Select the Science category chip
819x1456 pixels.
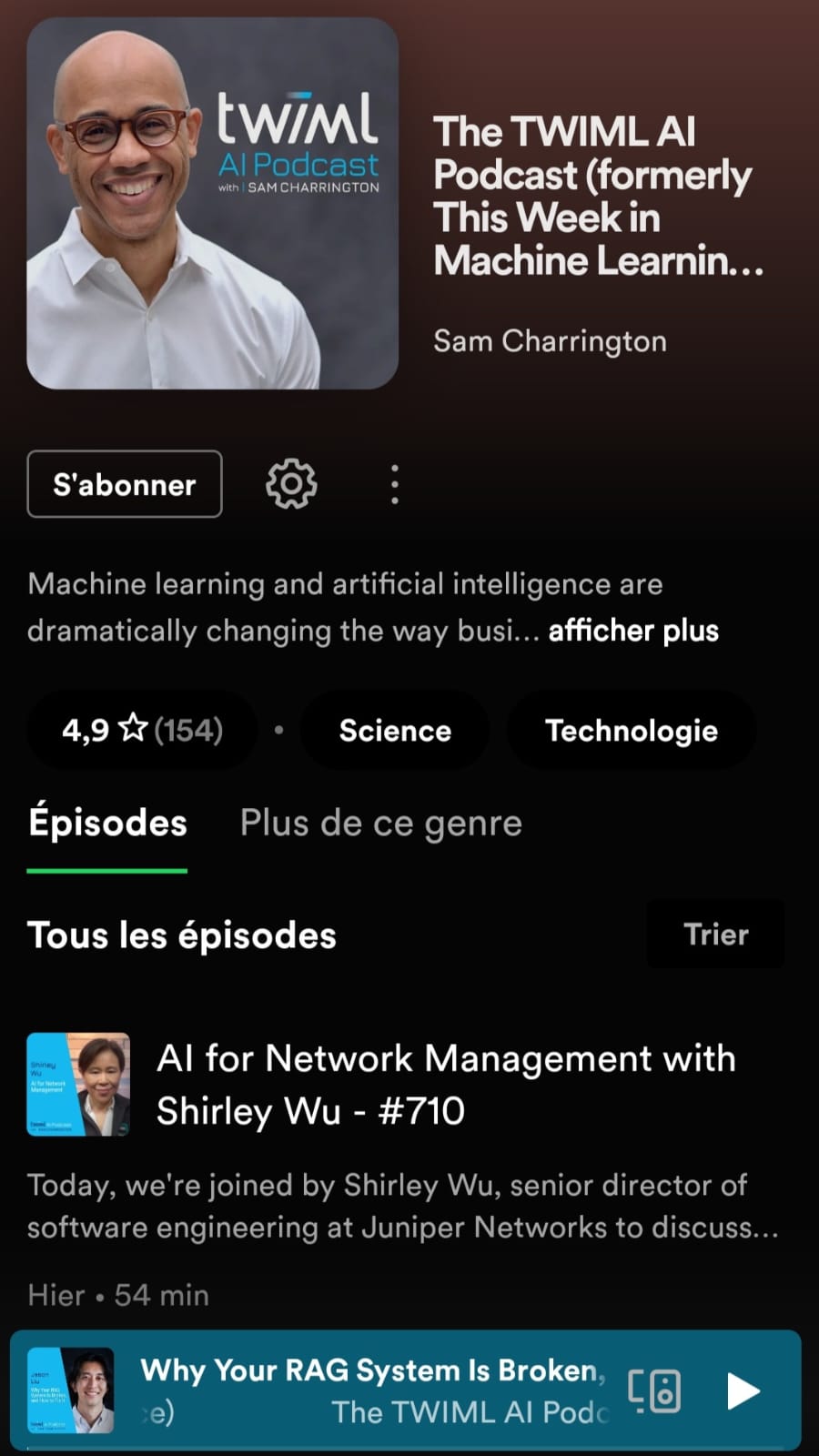point(395,730)
